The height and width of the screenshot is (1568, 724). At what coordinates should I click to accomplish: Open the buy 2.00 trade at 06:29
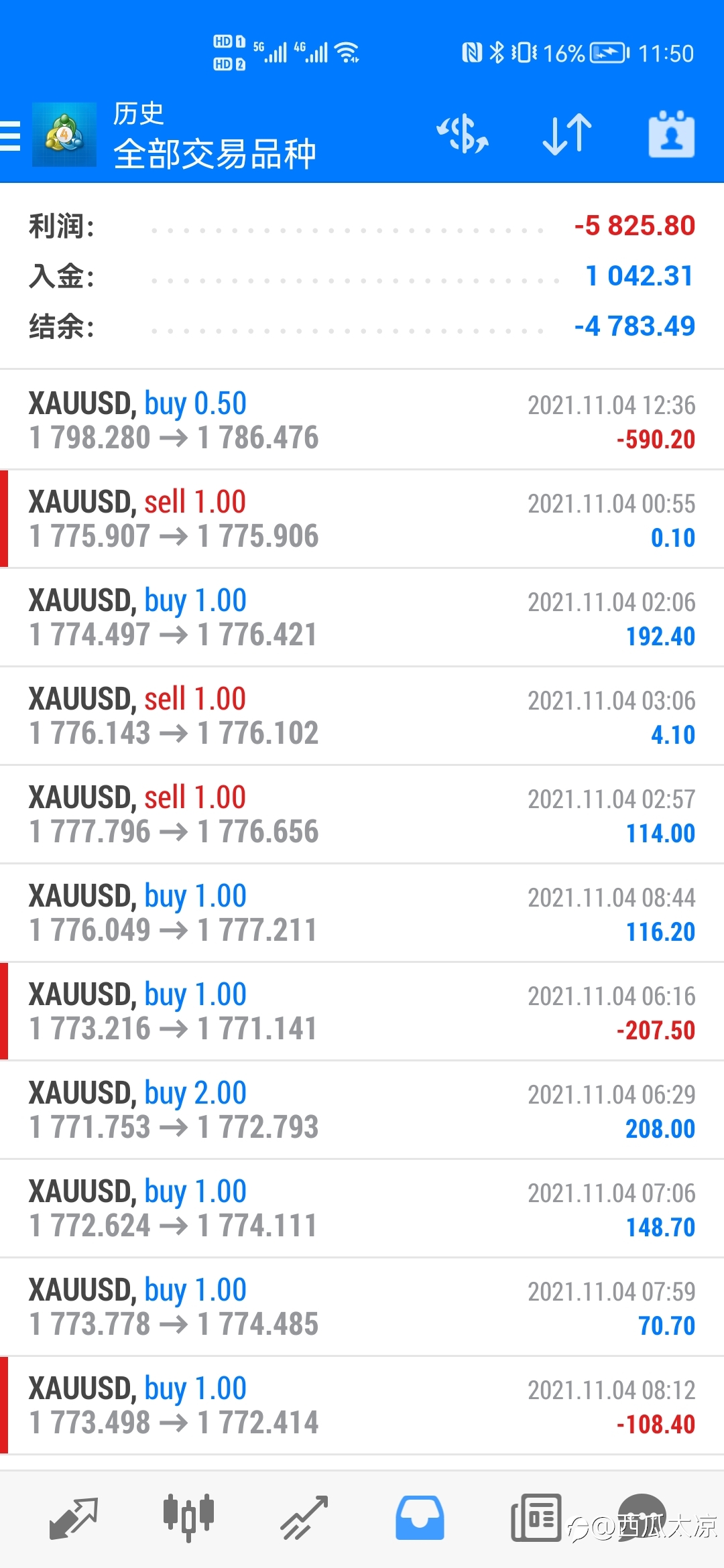pyautogui.click(x=362, y=1110)
